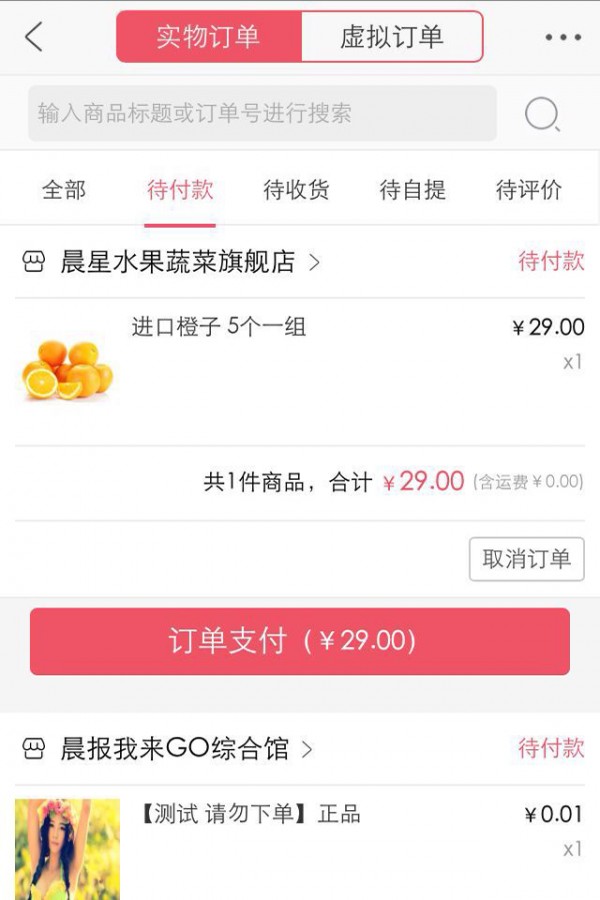Open the 晨报我来GO综合馆 store page
The width and height of the screenshot is (600, 900).
[175, 748]
